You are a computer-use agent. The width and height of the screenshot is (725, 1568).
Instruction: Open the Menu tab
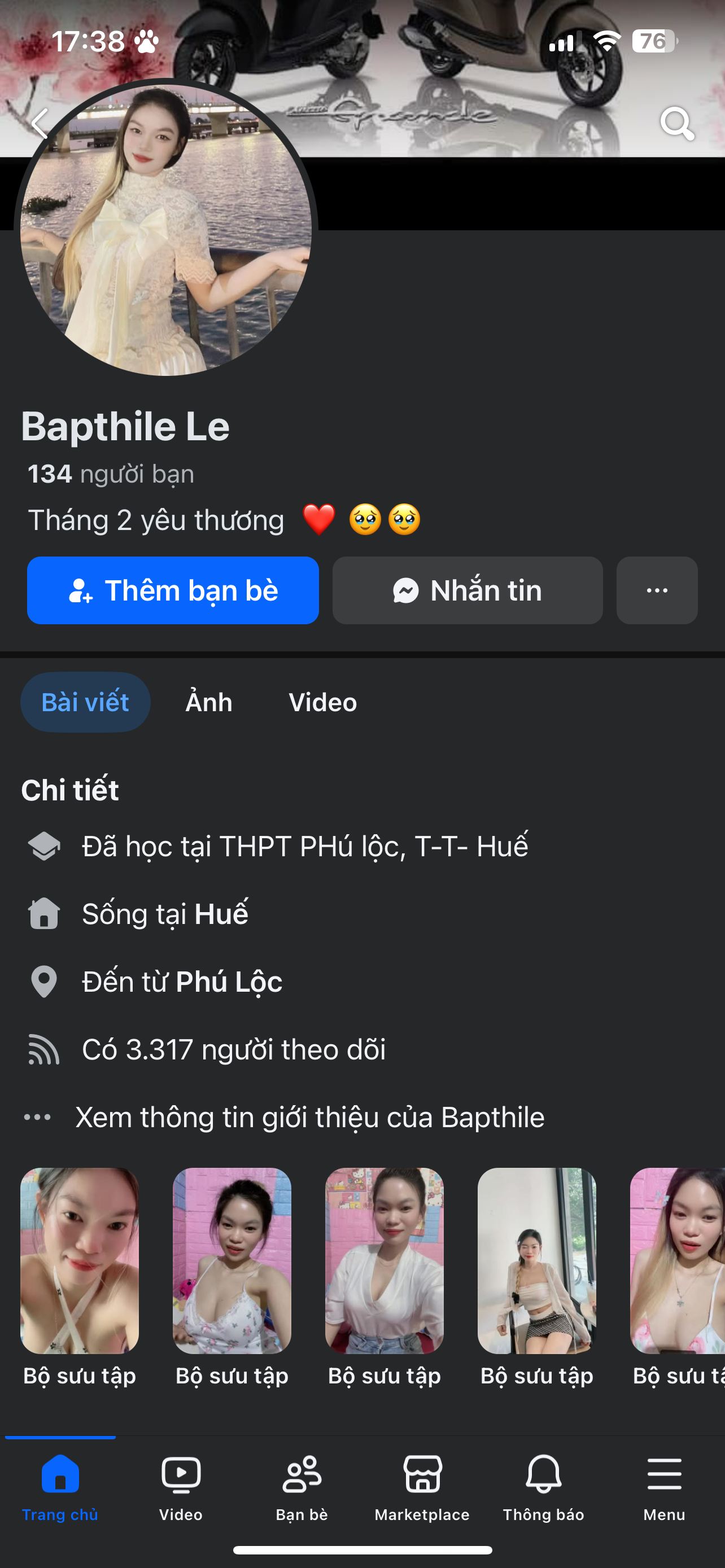pyautogui.click(x=664, y=1486)
